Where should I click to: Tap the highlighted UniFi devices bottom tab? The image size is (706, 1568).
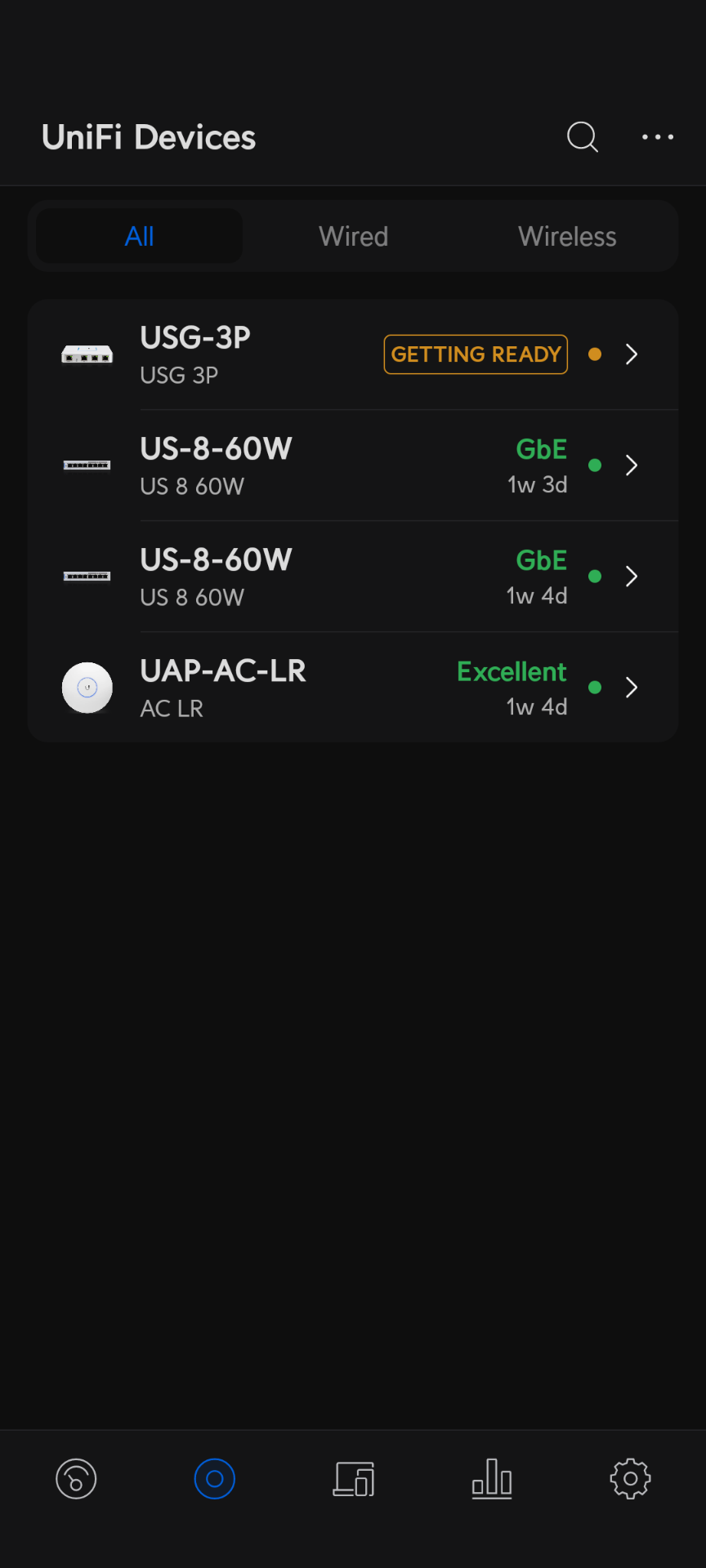pos(215,1479)
